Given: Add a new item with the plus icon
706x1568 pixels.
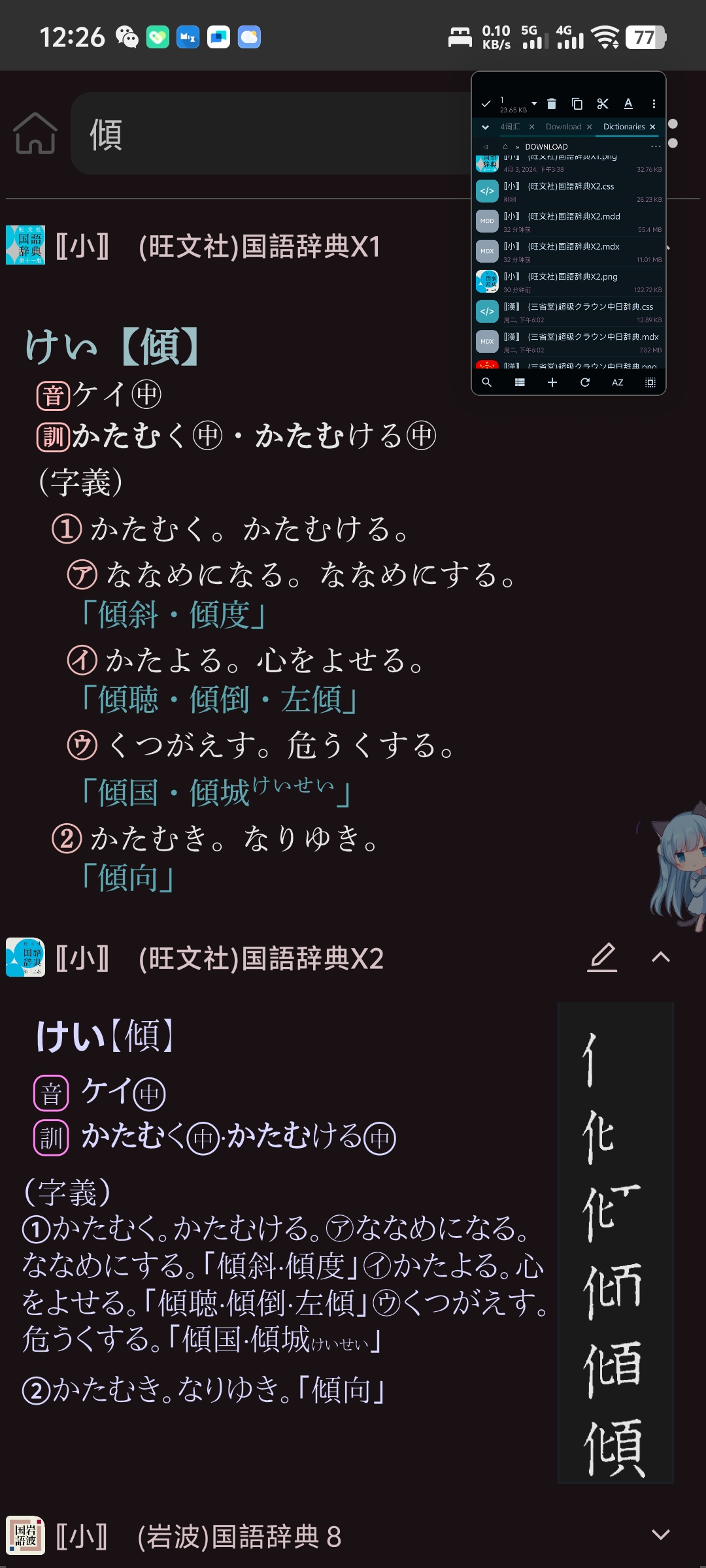Looking at the screenshot, I should click(552, 382).
